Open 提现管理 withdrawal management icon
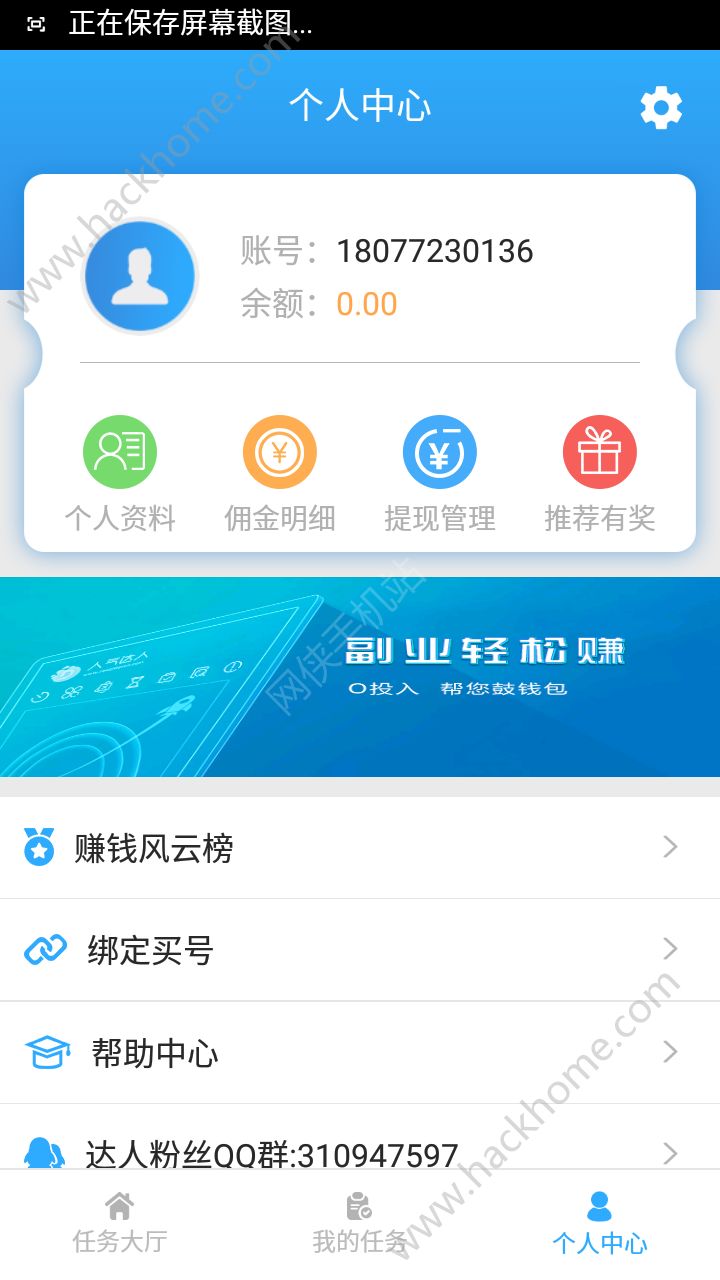This screenshot has height=1280, width=720. click(x=440, y=451)
